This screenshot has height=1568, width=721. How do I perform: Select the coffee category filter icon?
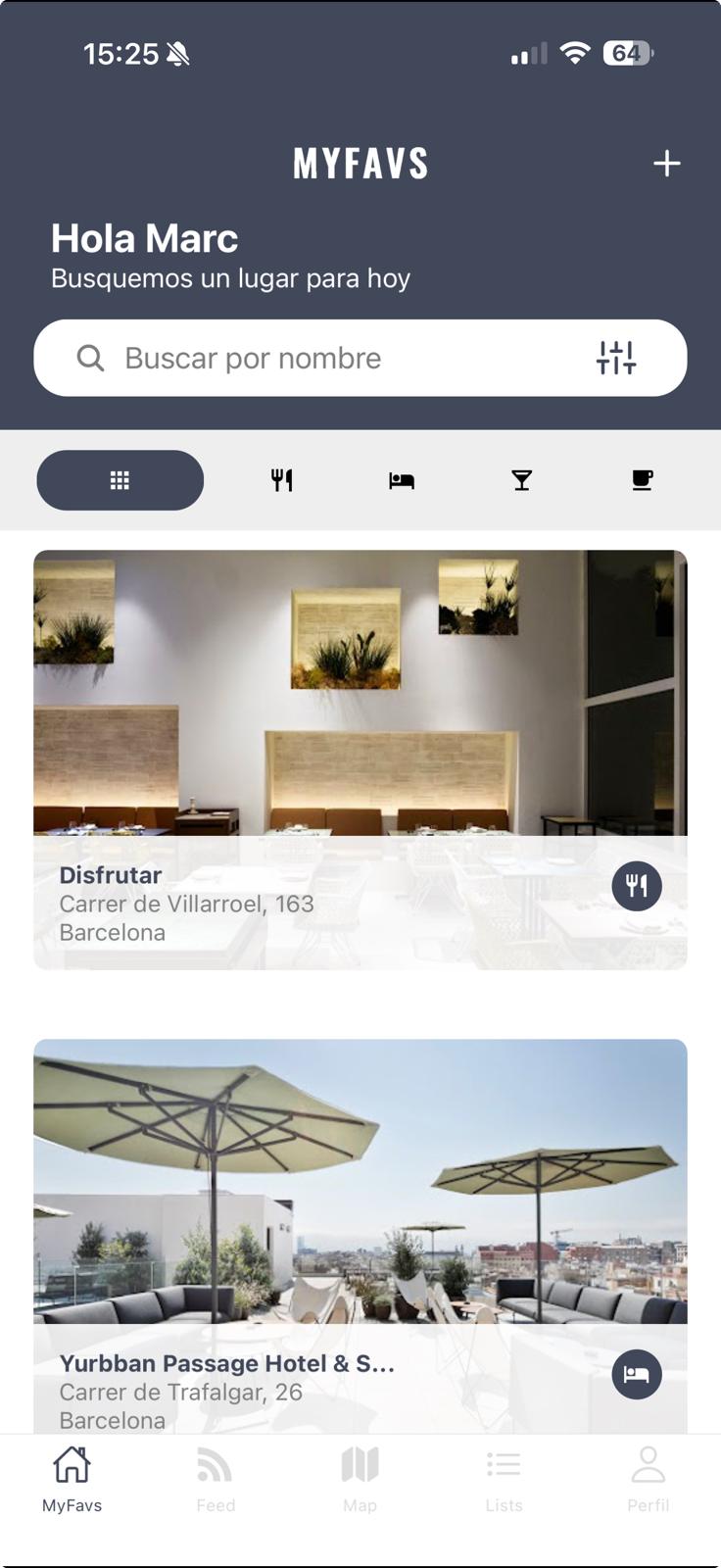(641, 479)
